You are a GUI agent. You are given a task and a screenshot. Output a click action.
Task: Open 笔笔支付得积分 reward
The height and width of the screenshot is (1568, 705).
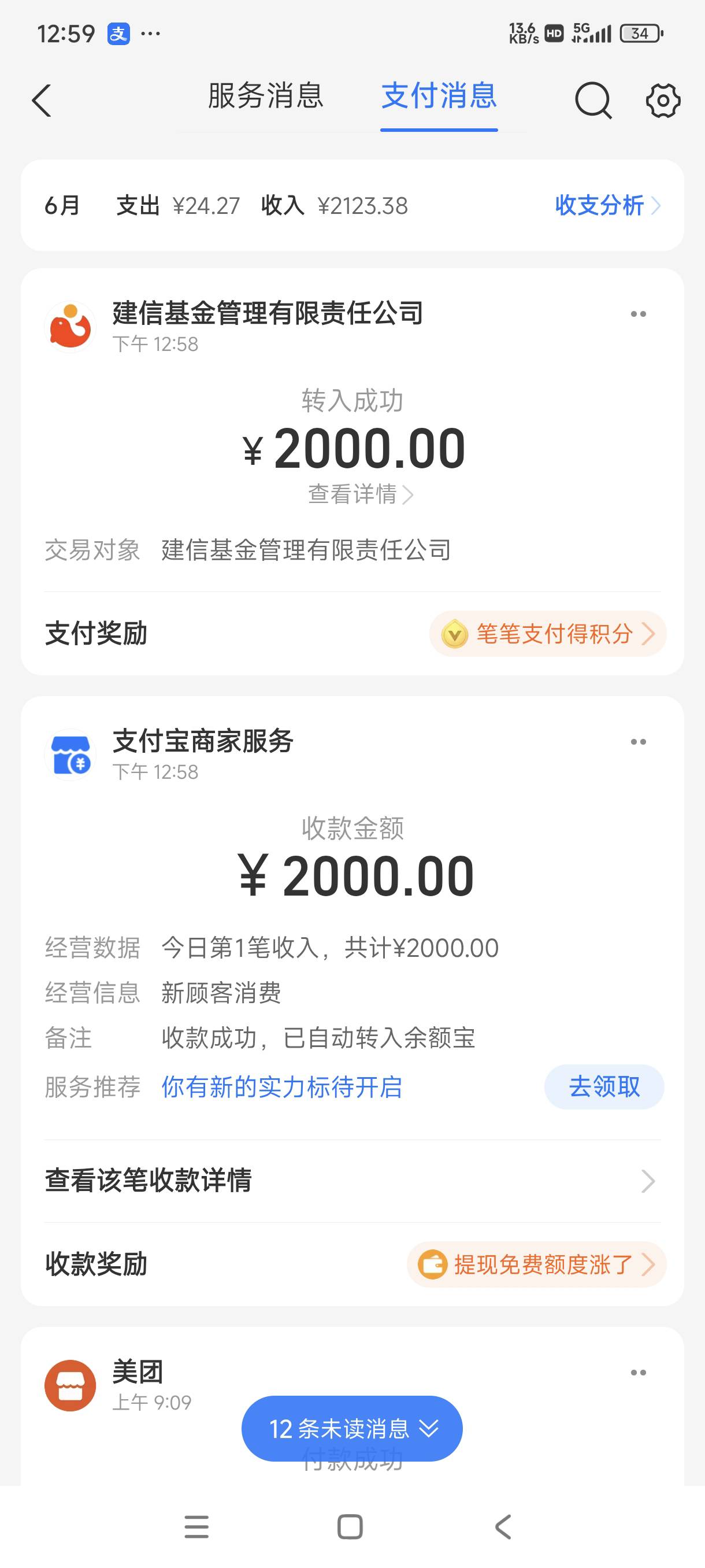(548, 634)
